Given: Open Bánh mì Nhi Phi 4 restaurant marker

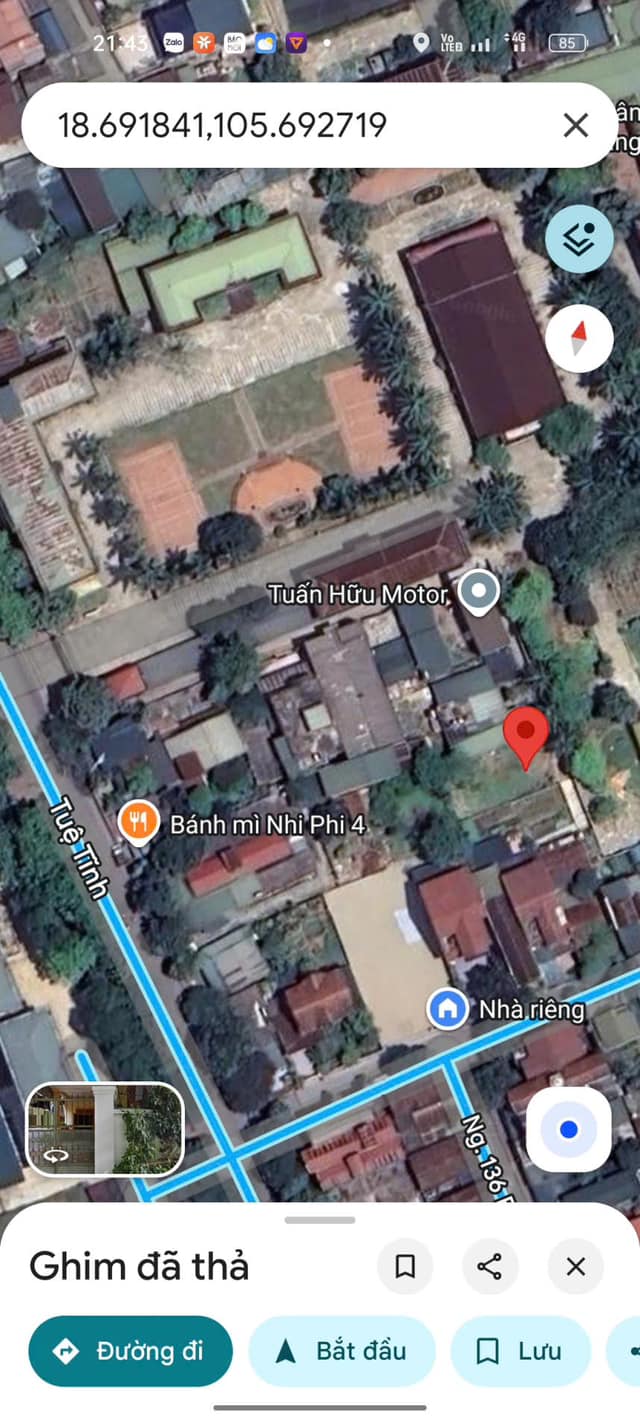Looking at the screenshot, I should click(138, 823).
